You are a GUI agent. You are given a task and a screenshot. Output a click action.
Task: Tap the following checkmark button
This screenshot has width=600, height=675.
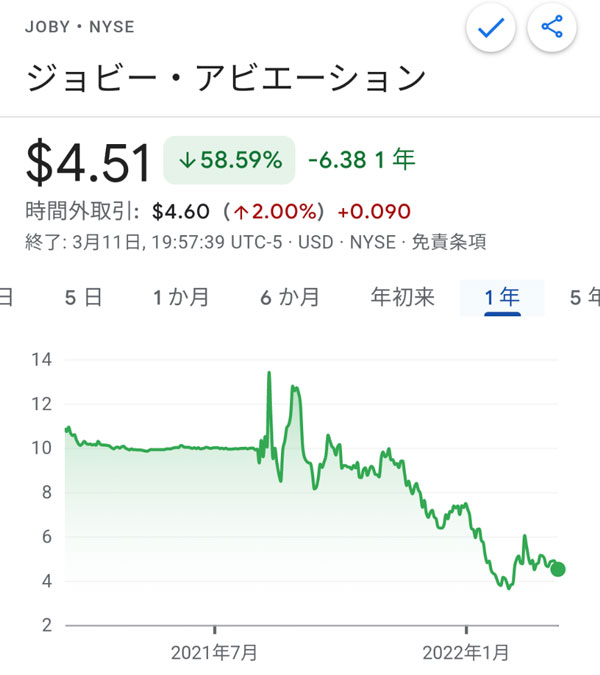(x=490, y=29)
